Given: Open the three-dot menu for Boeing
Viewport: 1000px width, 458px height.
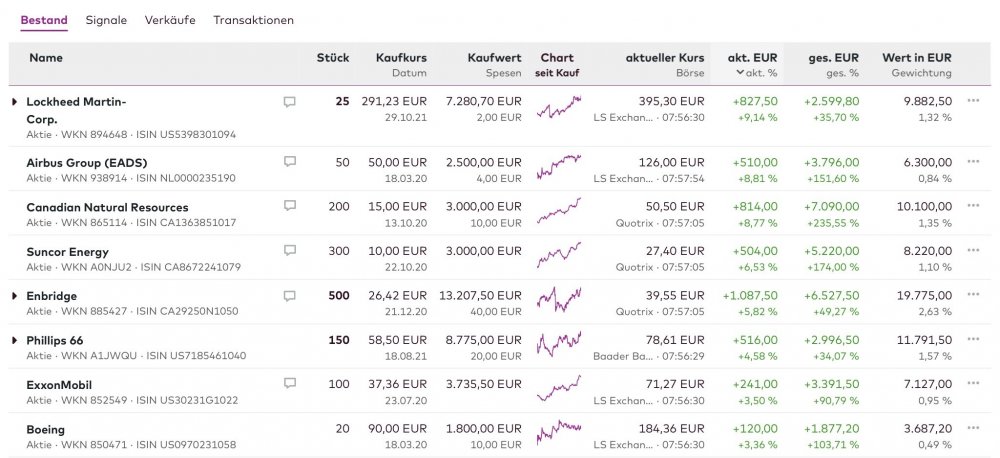Looking at the screenshot, I should tap(974, 429).
